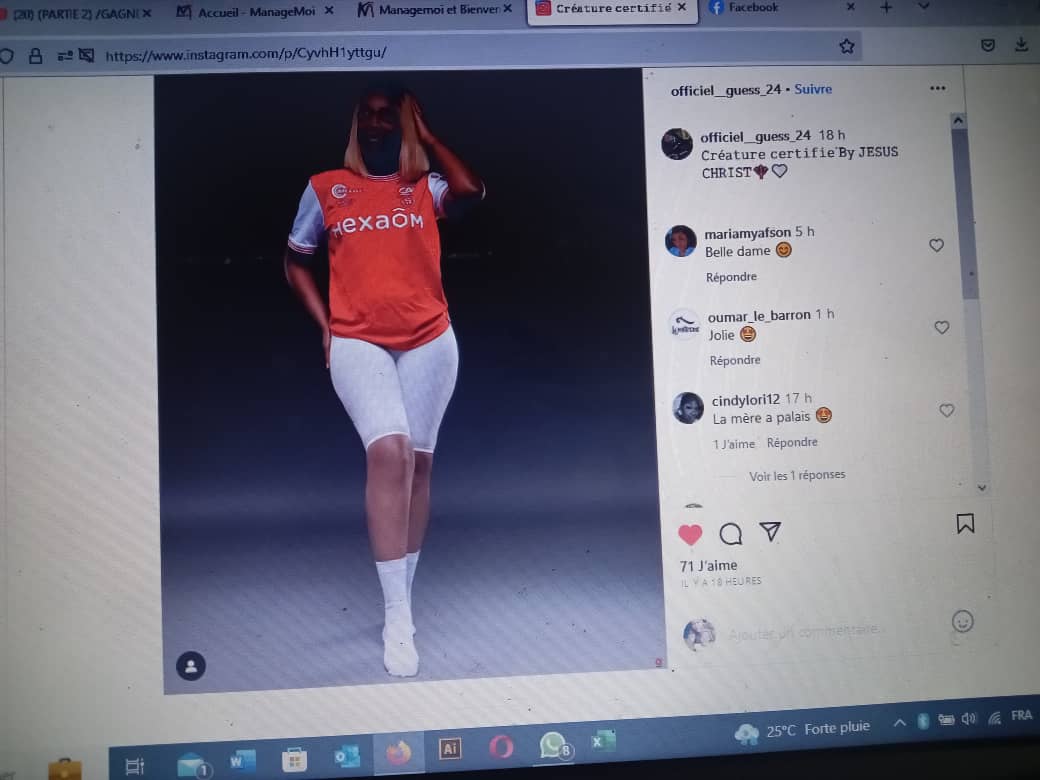Image resolution: width=1040 pixels, height=780 pixels.
Task: Share the post with the paper plane icon
Action: pyautogui.click(x=770, y=531)
